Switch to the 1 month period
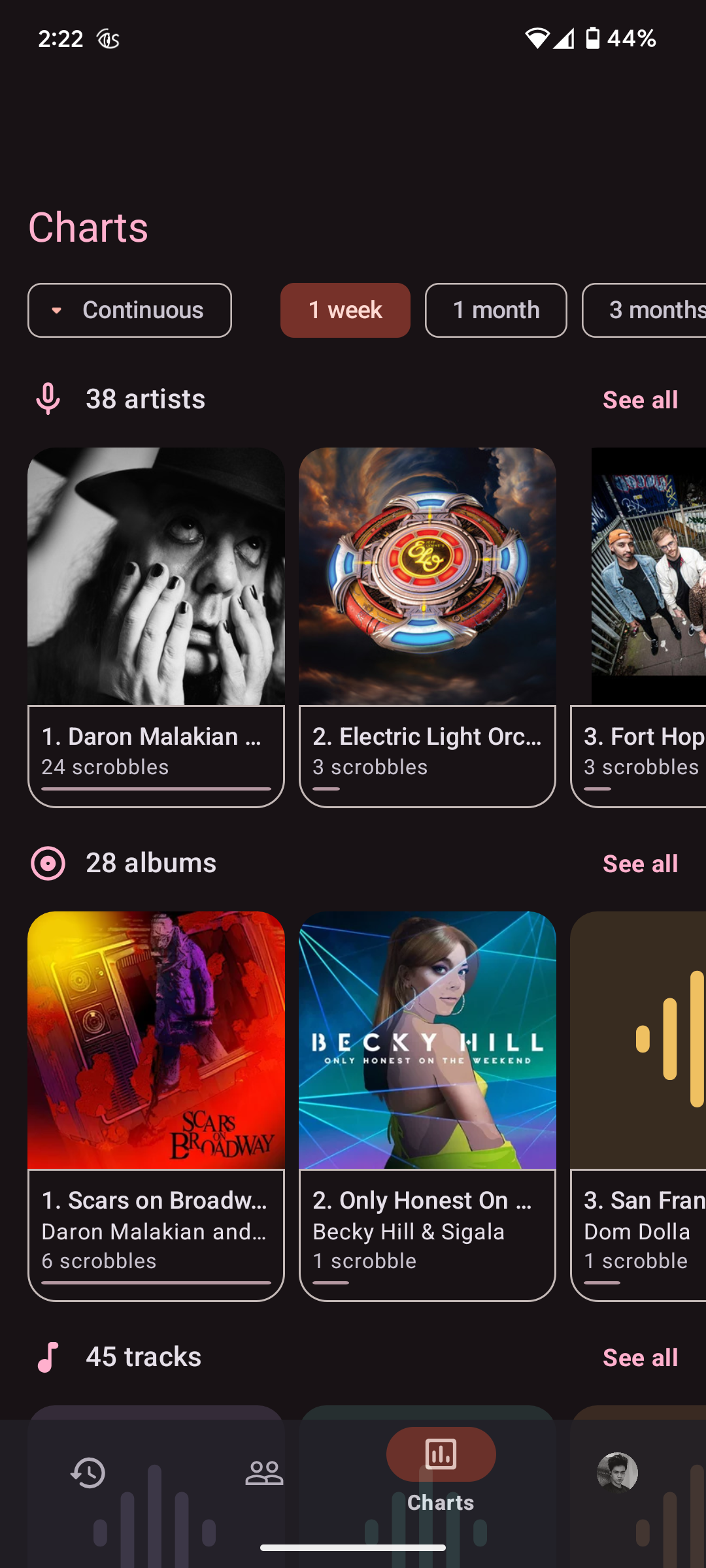 click(496, 310)
